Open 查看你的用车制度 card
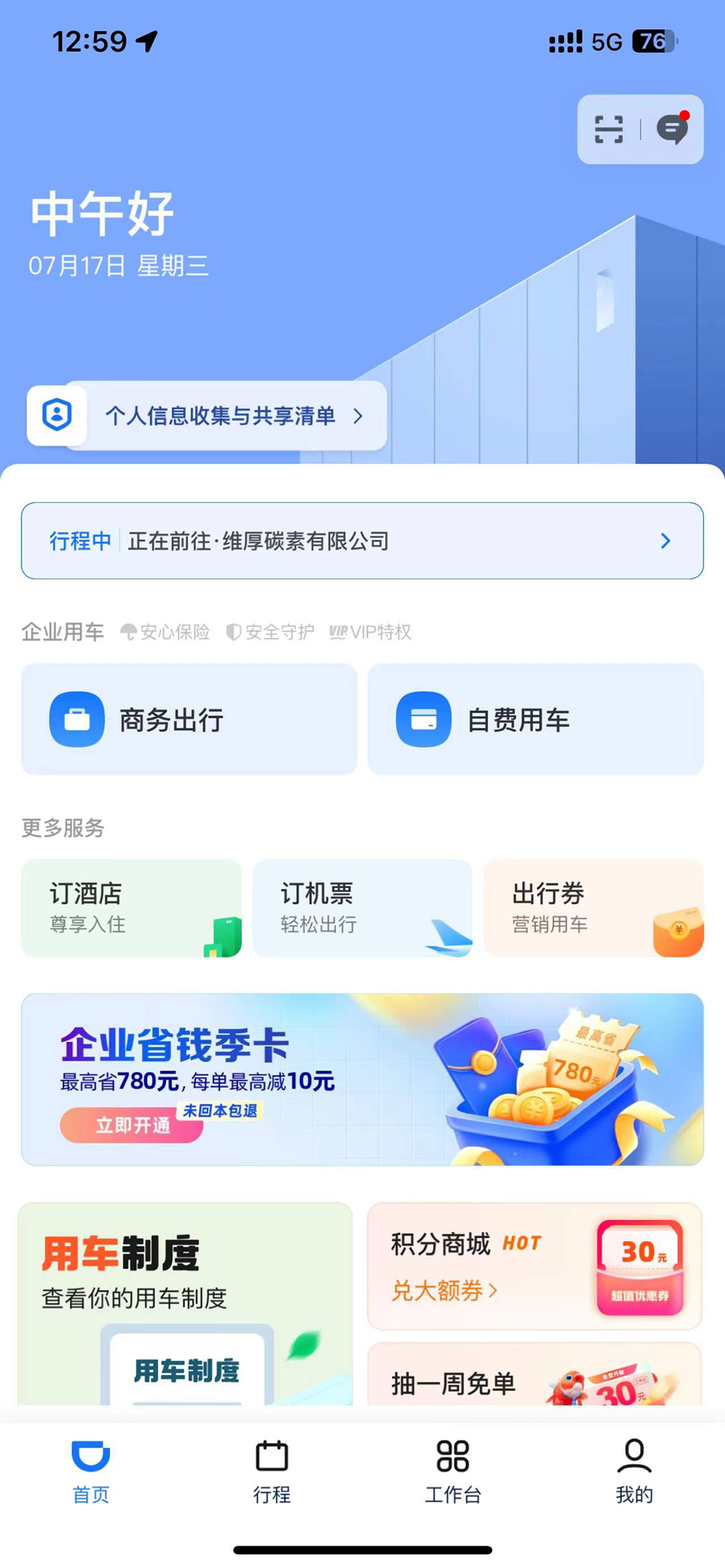 [183, 1298]
